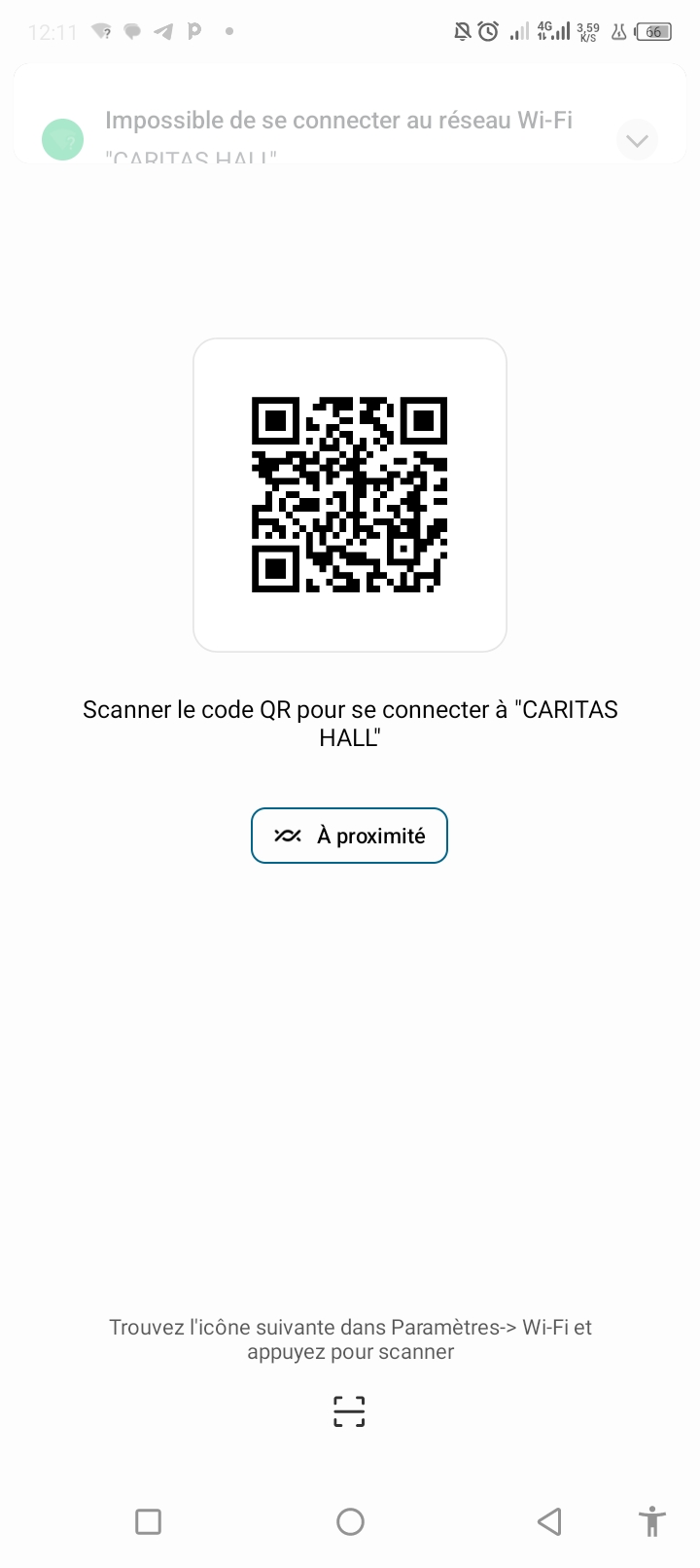The height and width of the screenshot is (1568, 700).
Task: Go back using the navigation bar
Action: click(549, 1521)
